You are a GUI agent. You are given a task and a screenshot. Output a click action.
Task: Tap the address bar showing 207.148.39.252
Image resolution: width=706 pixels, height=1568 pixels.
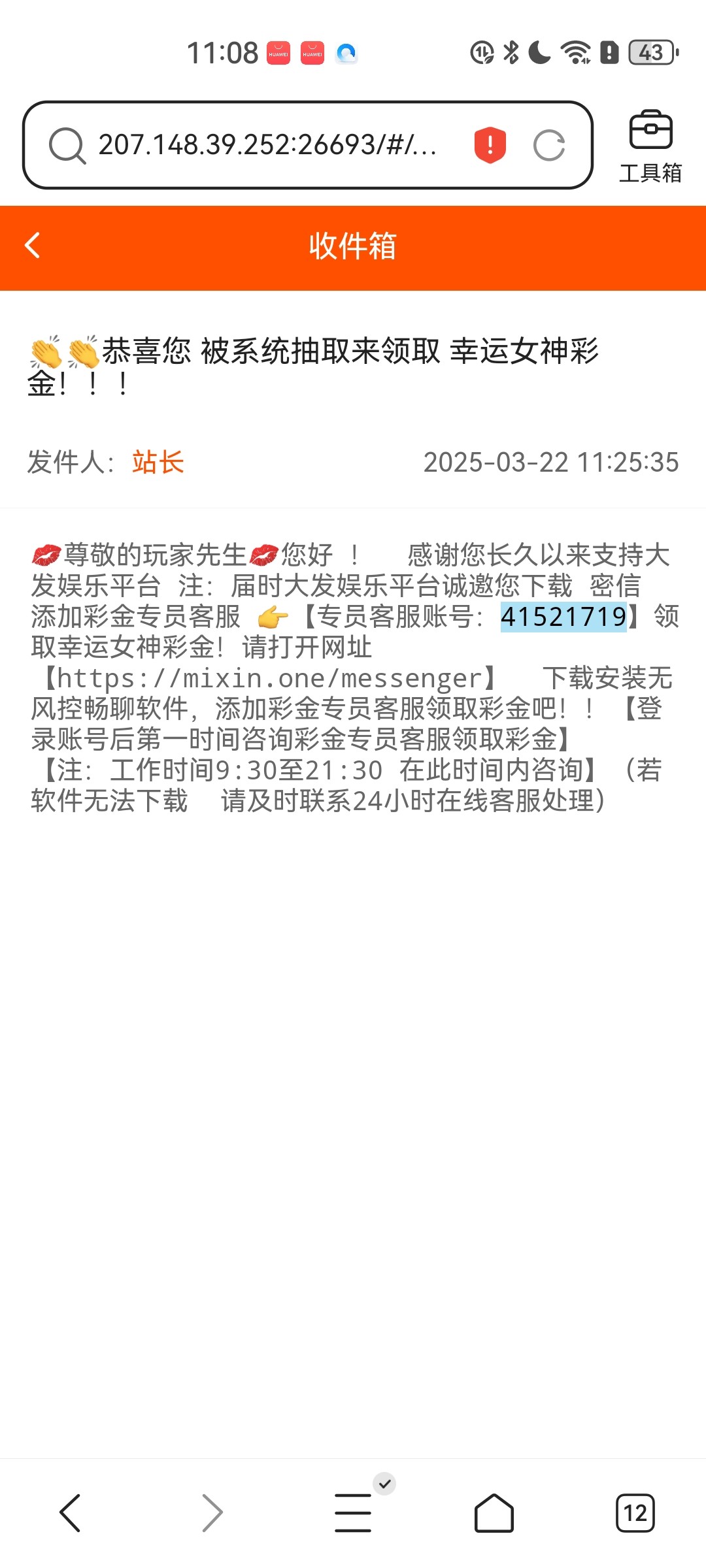(x=267, y=144)
